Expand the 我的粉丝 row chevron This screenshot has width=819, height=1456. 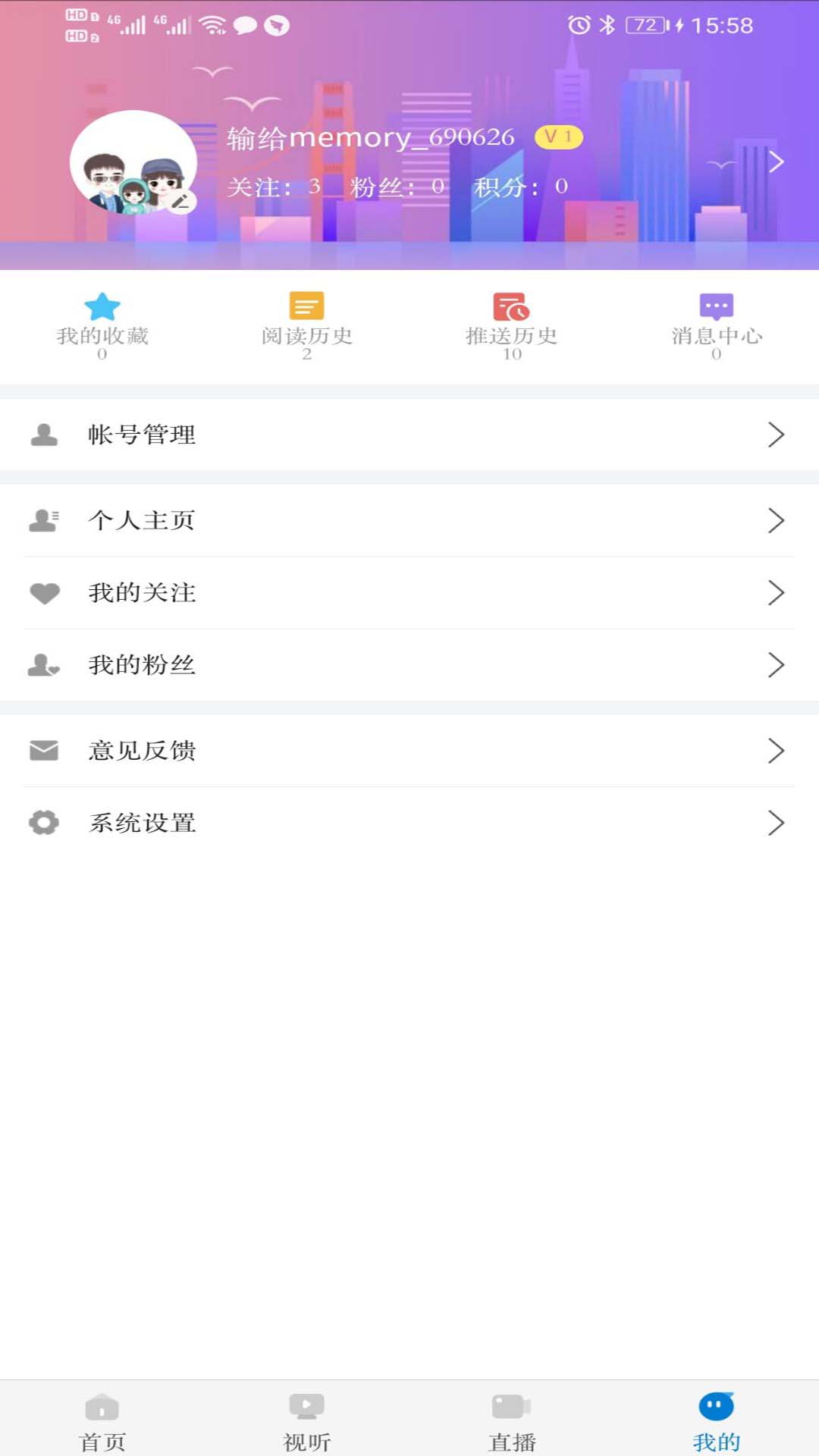[x=777, y=665]
